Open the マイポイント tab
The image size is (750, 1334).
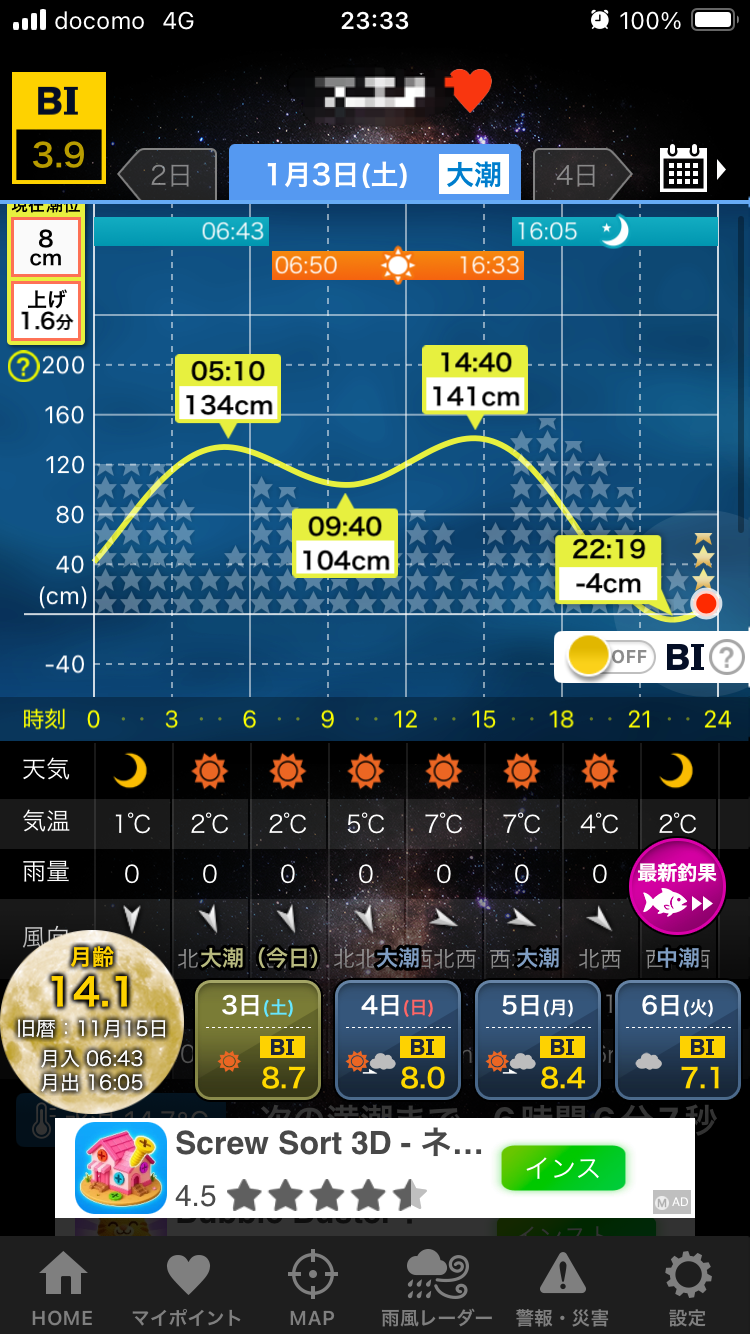pyautogui.click(x=187, y=1289)
